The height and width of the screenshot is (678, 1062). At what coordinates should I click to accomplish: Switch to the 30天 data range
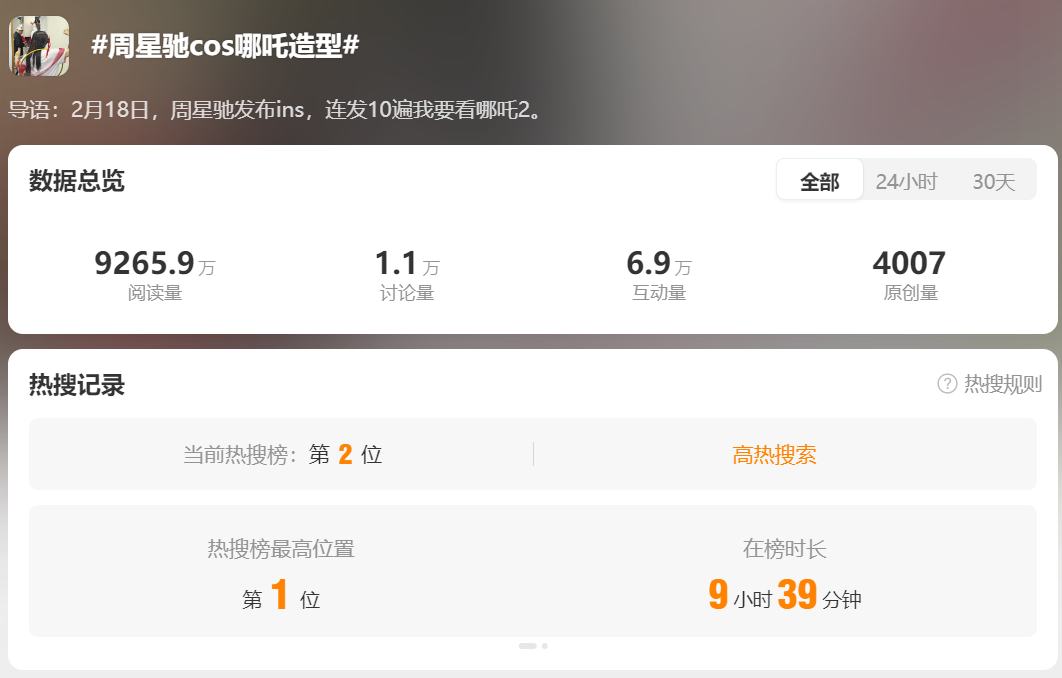tap(993, 181)
